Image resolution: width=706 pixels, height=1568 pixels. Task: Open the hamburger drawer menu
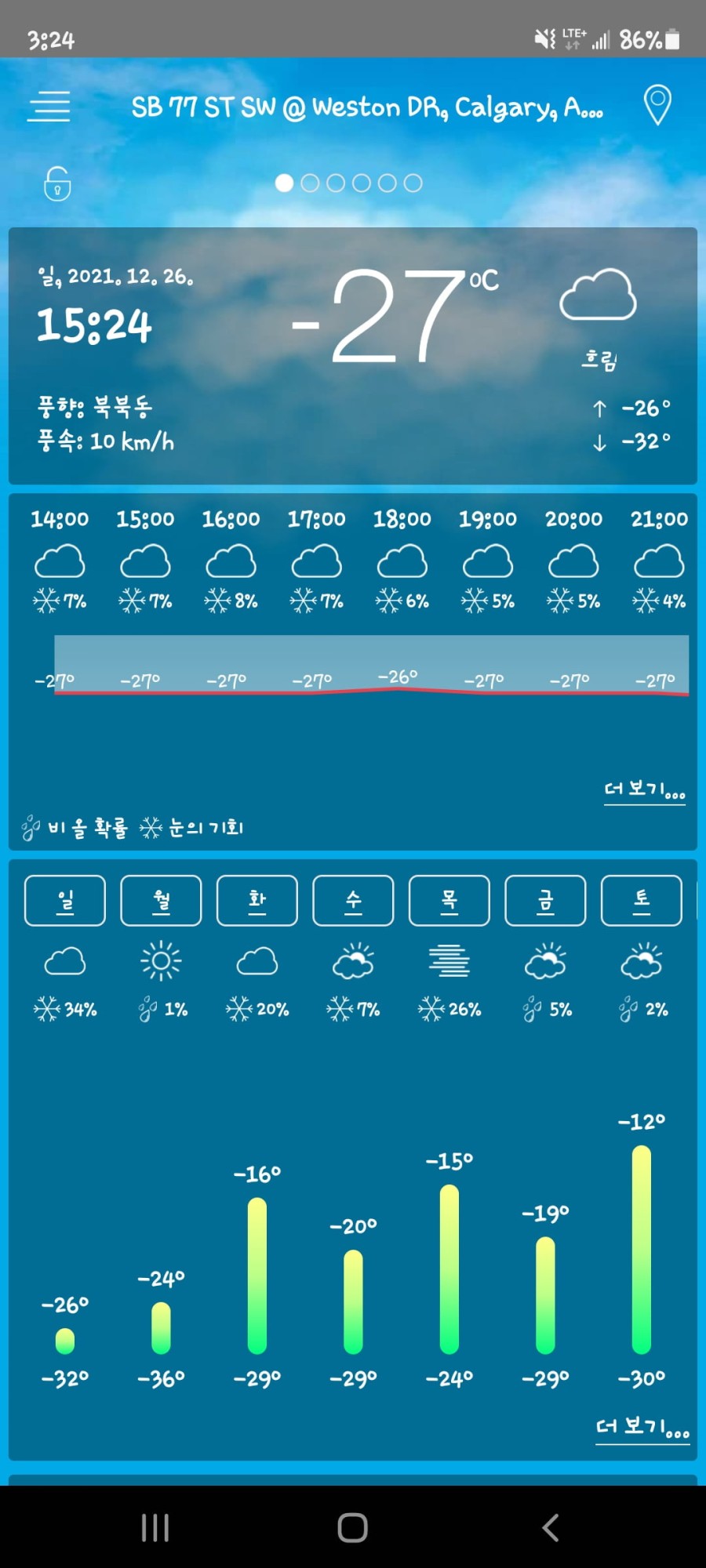(49, 107)
